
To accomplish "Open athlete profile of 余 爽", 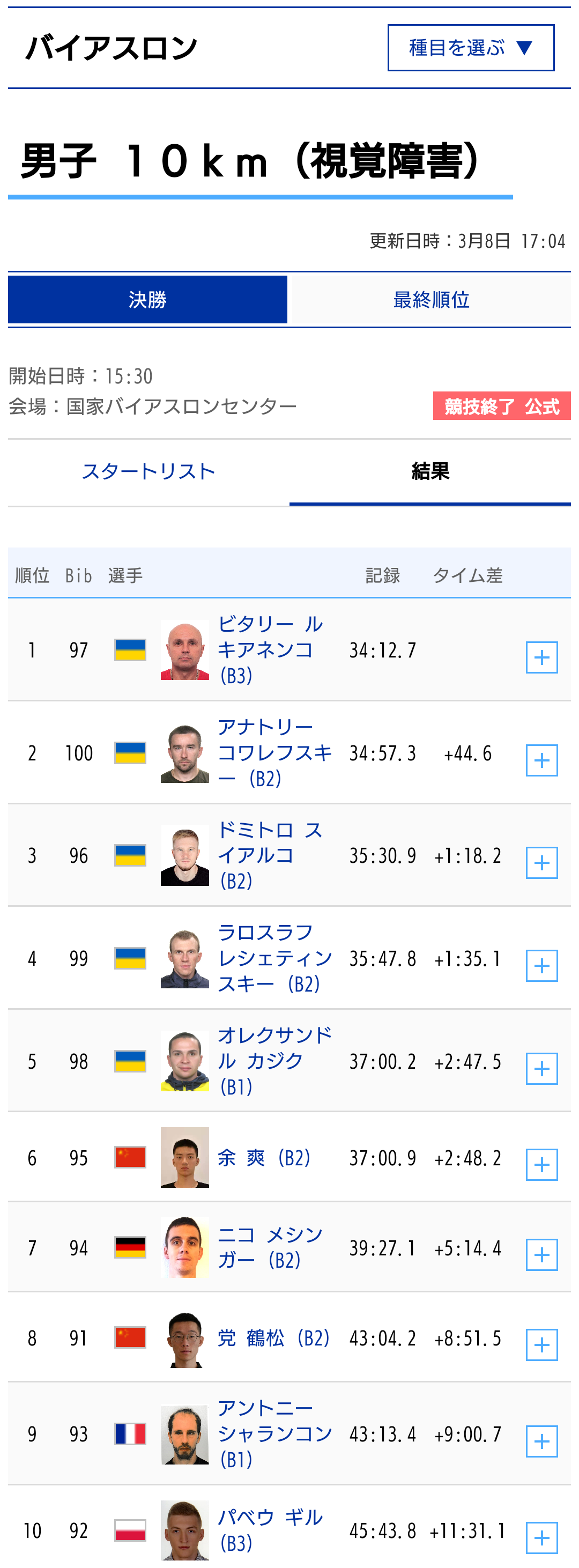I will 263,1157.
